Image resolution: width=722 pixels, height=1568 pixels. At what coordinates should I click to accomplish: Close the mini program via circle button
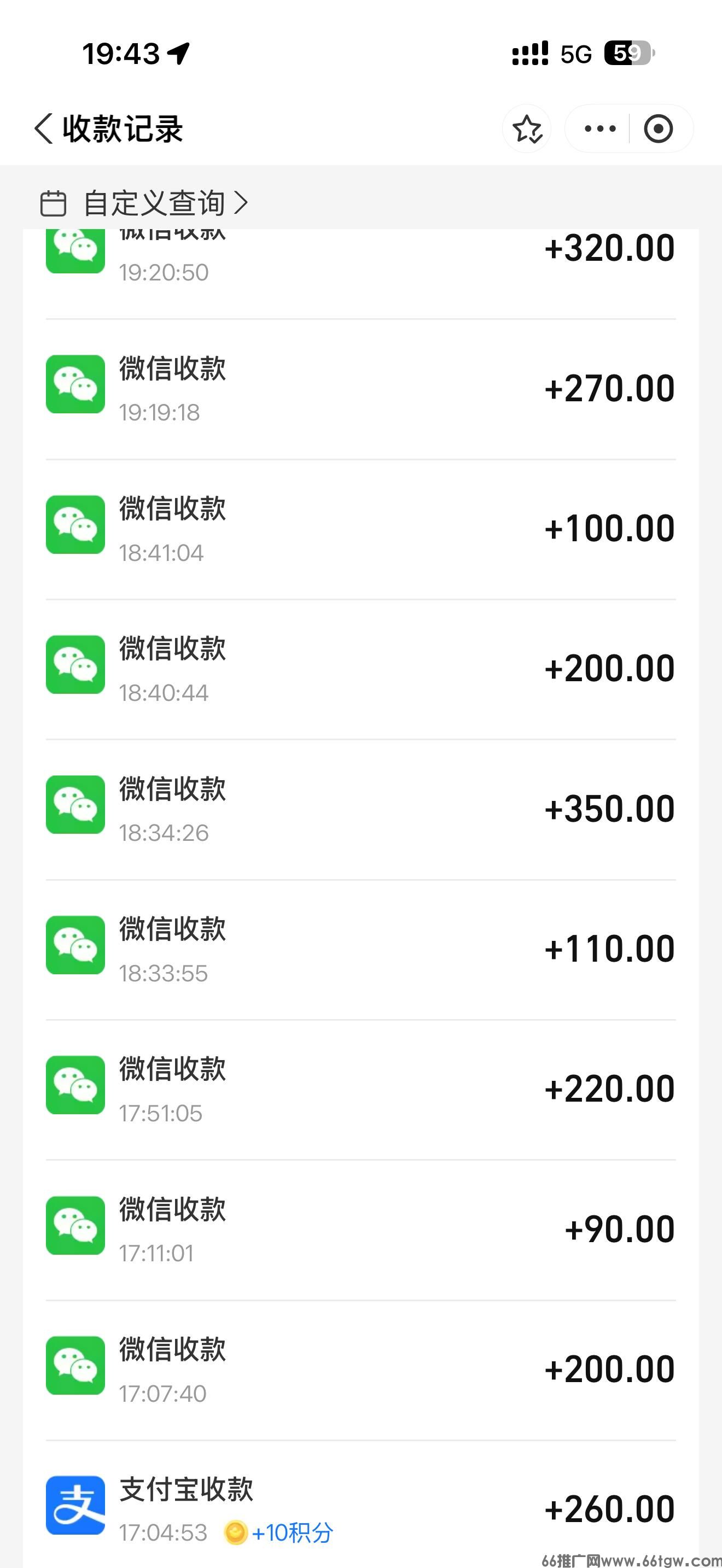(x=658, y=128)
